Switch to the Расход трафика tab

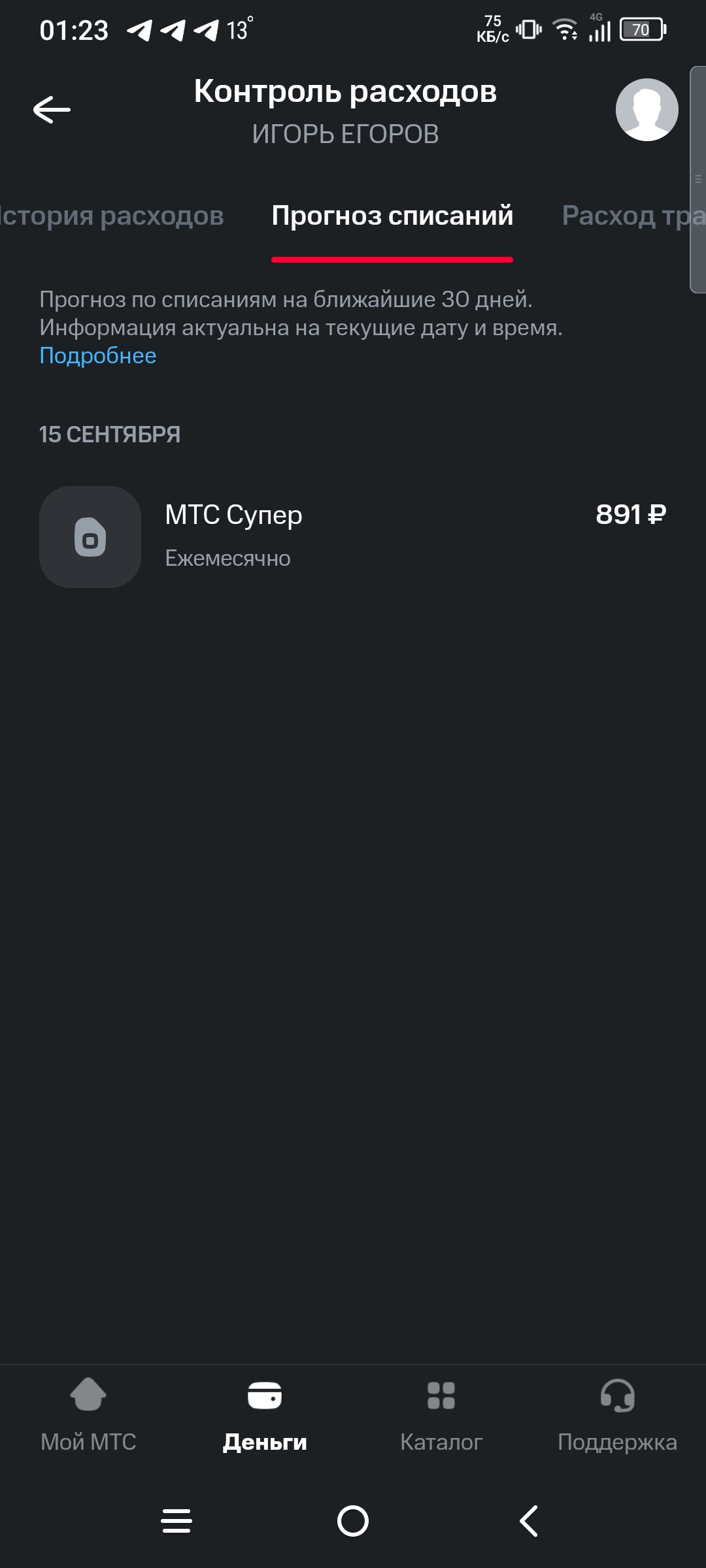[633, 216]
